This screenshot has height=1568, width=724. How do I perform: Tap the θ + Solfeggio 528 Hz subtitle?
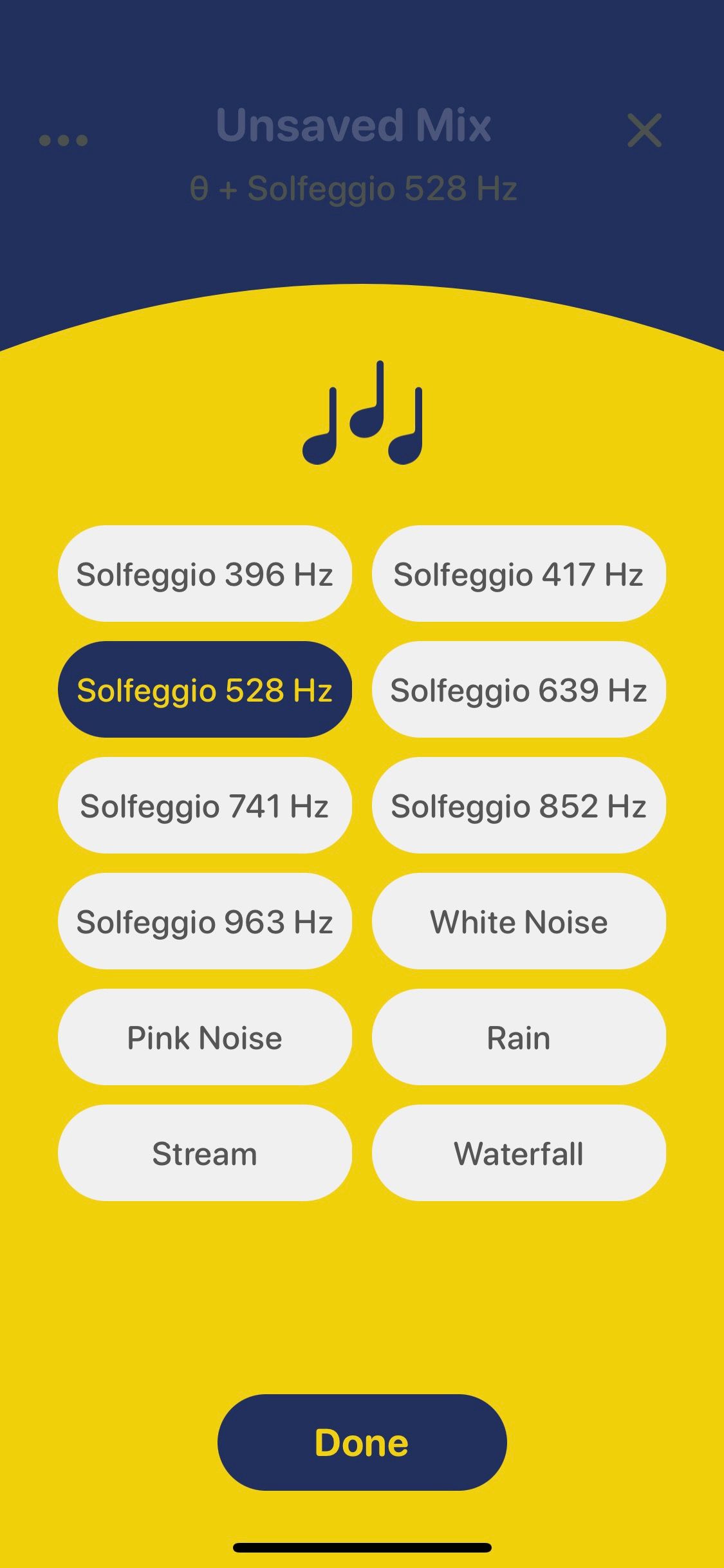tap(355, 189)
